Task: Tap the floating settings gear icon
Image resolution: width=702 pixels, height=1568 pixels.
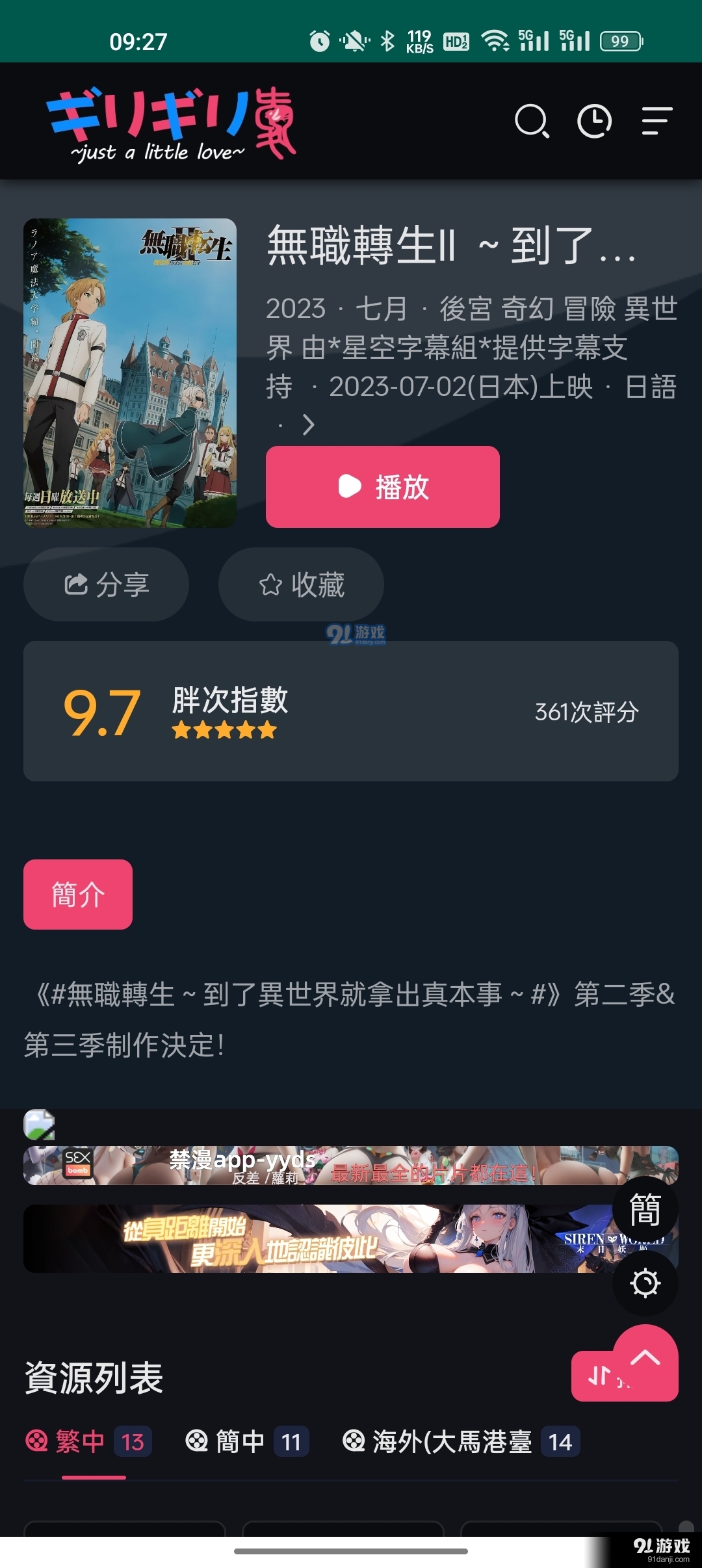Action: tap(645, 1282)
